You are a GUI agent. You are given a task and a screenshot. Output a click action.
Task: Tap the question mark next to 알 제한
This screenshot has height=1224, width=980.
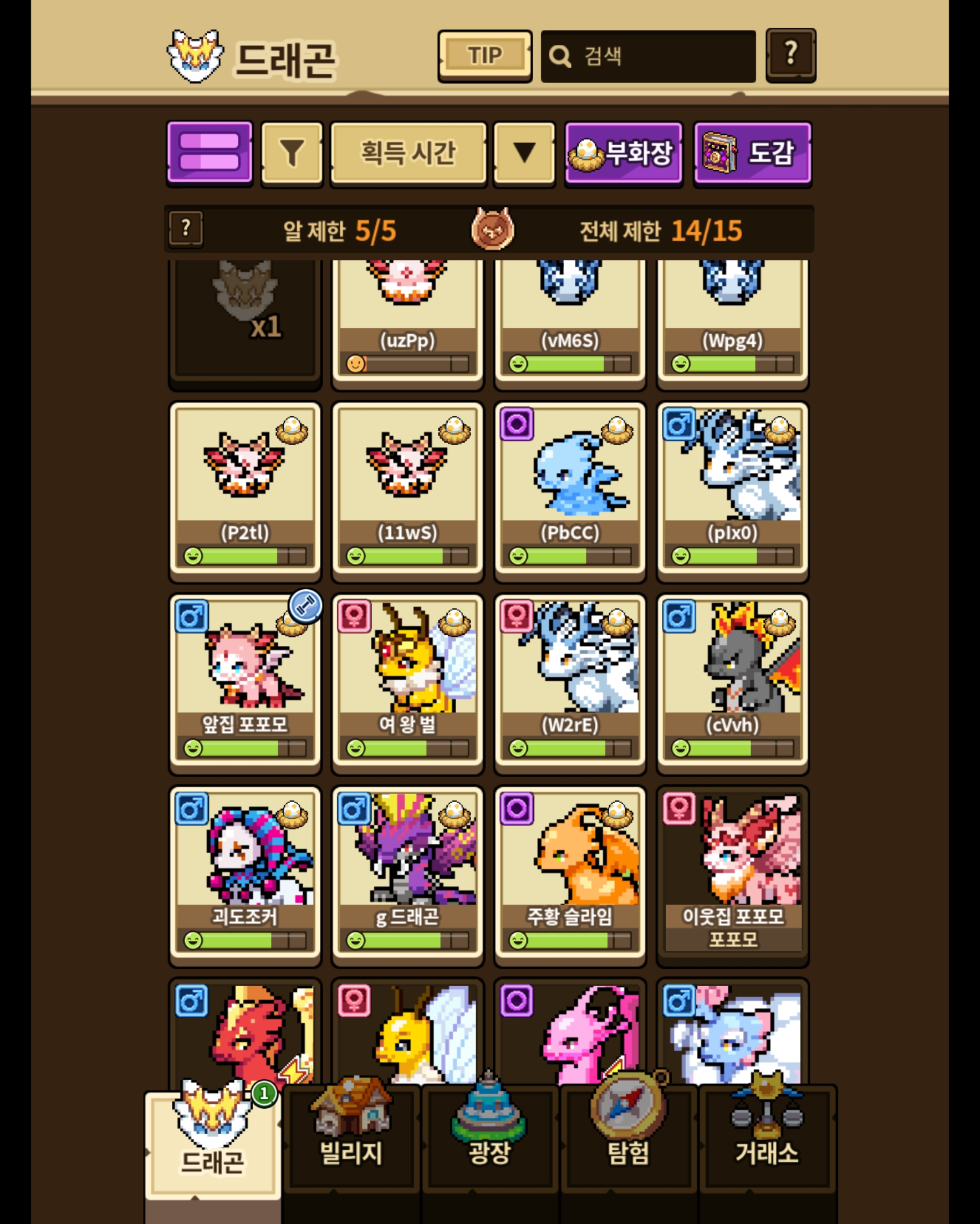[x=186, y=229]
